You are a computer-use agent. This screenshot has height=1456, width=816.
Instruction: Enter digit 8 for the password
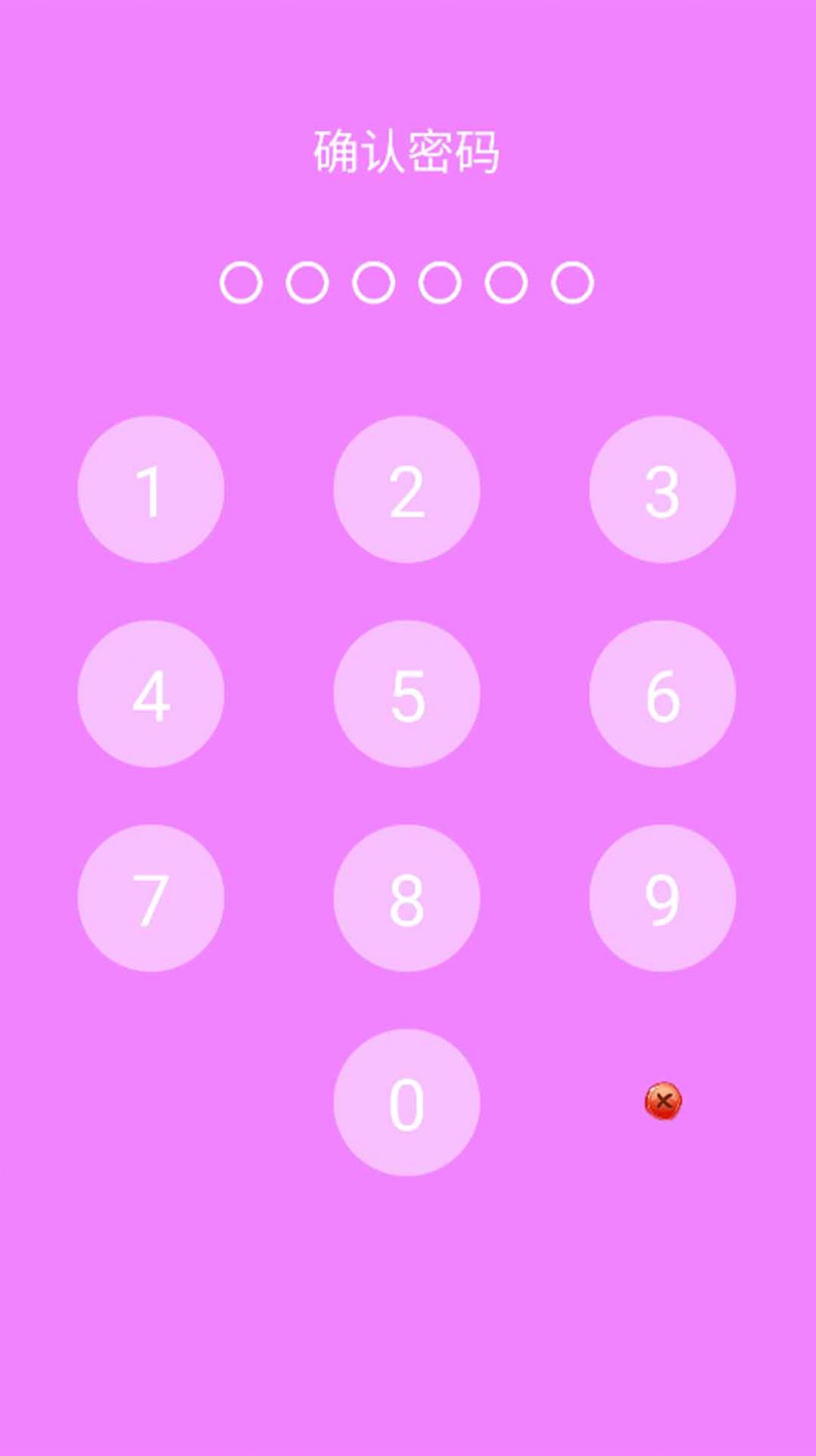click(x=406, y=898)
